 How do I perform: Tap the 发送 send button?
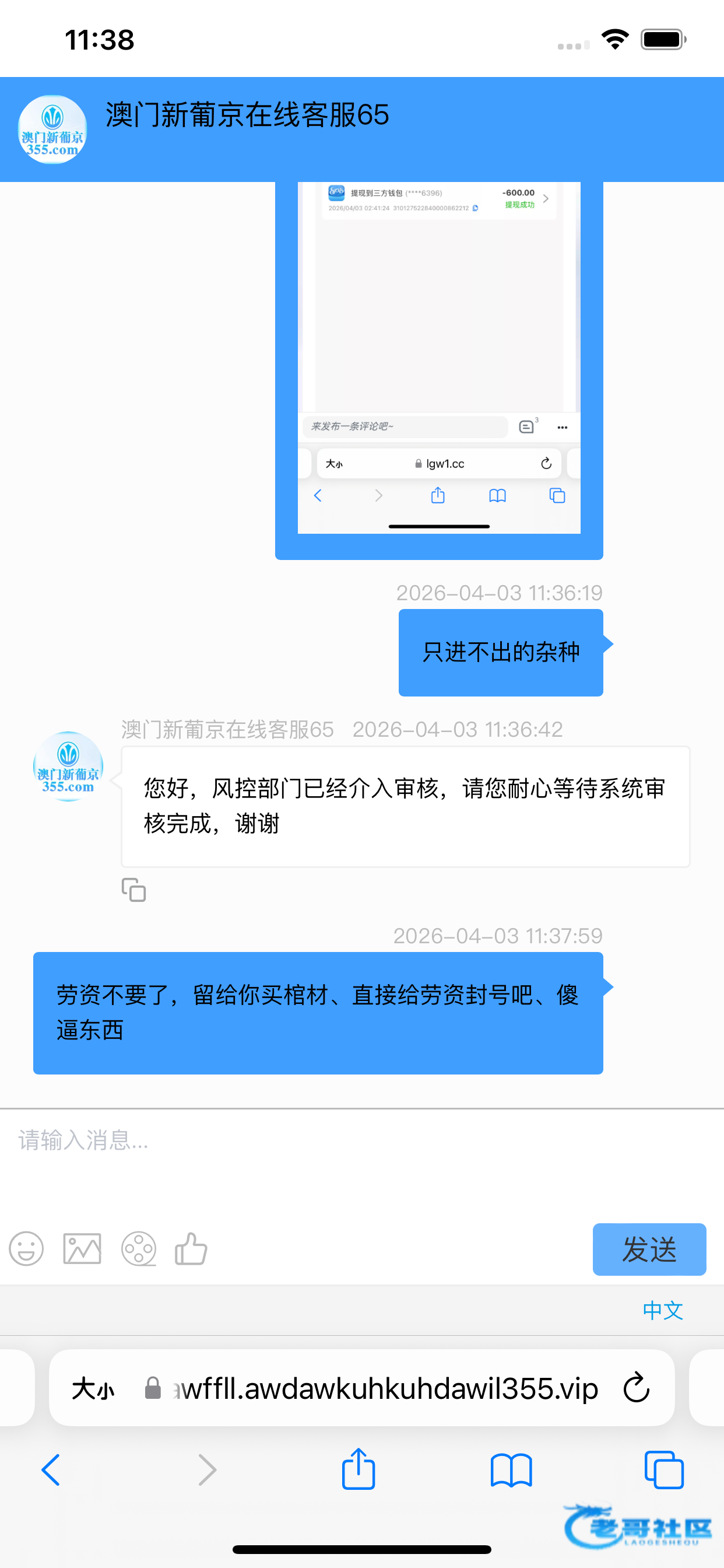coord(649,1249)
